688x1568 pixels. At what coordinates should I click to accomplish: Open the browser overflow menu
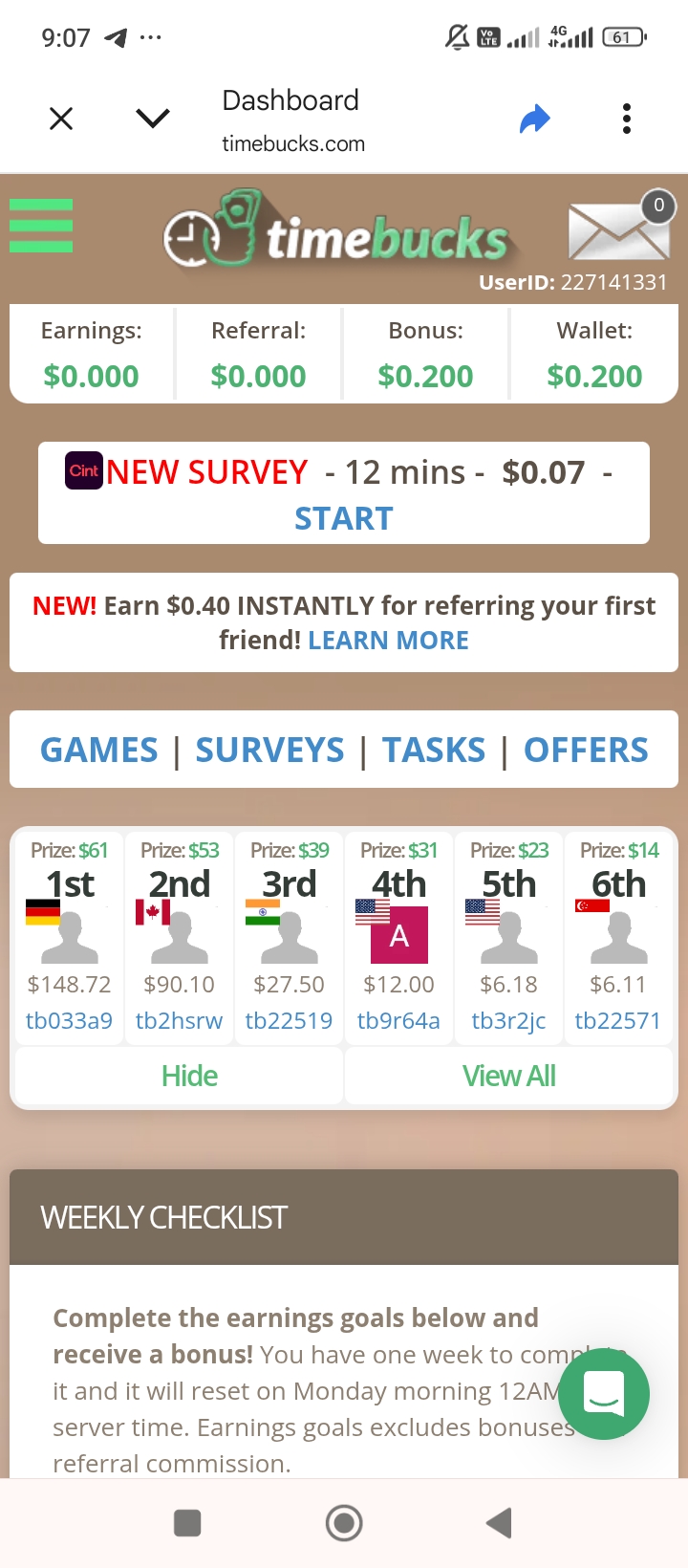(x=627, y=119)
